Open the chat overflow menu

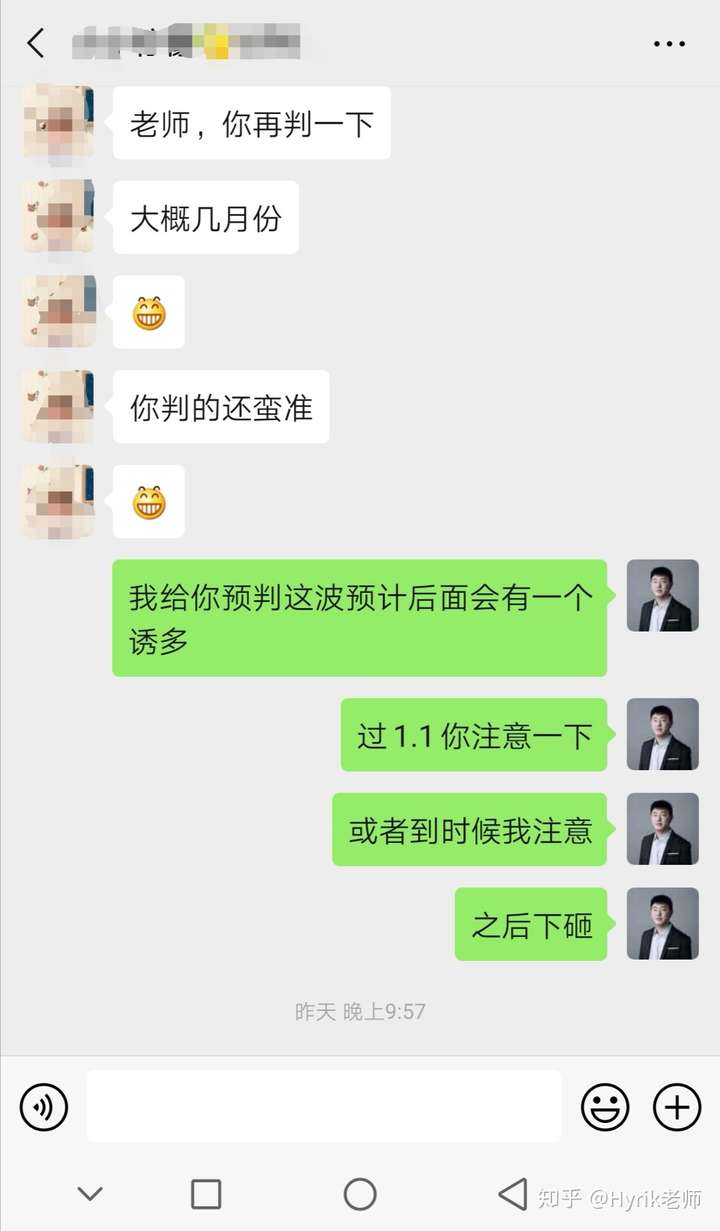(x=668, y=44)
